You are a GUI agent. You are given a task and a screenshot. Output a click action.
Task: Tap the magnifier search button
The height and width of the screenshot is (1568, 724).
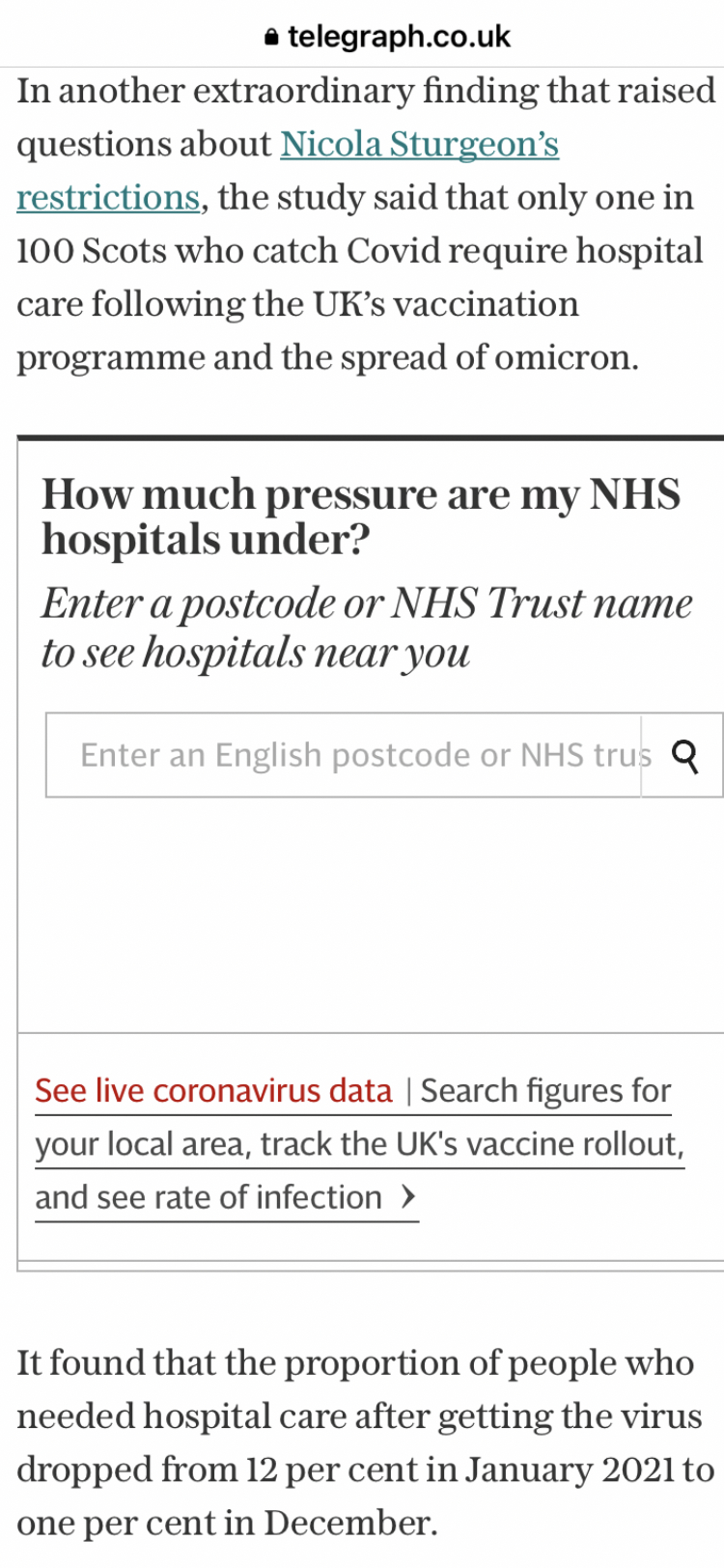pyautogui.click(x=684, y=755)
